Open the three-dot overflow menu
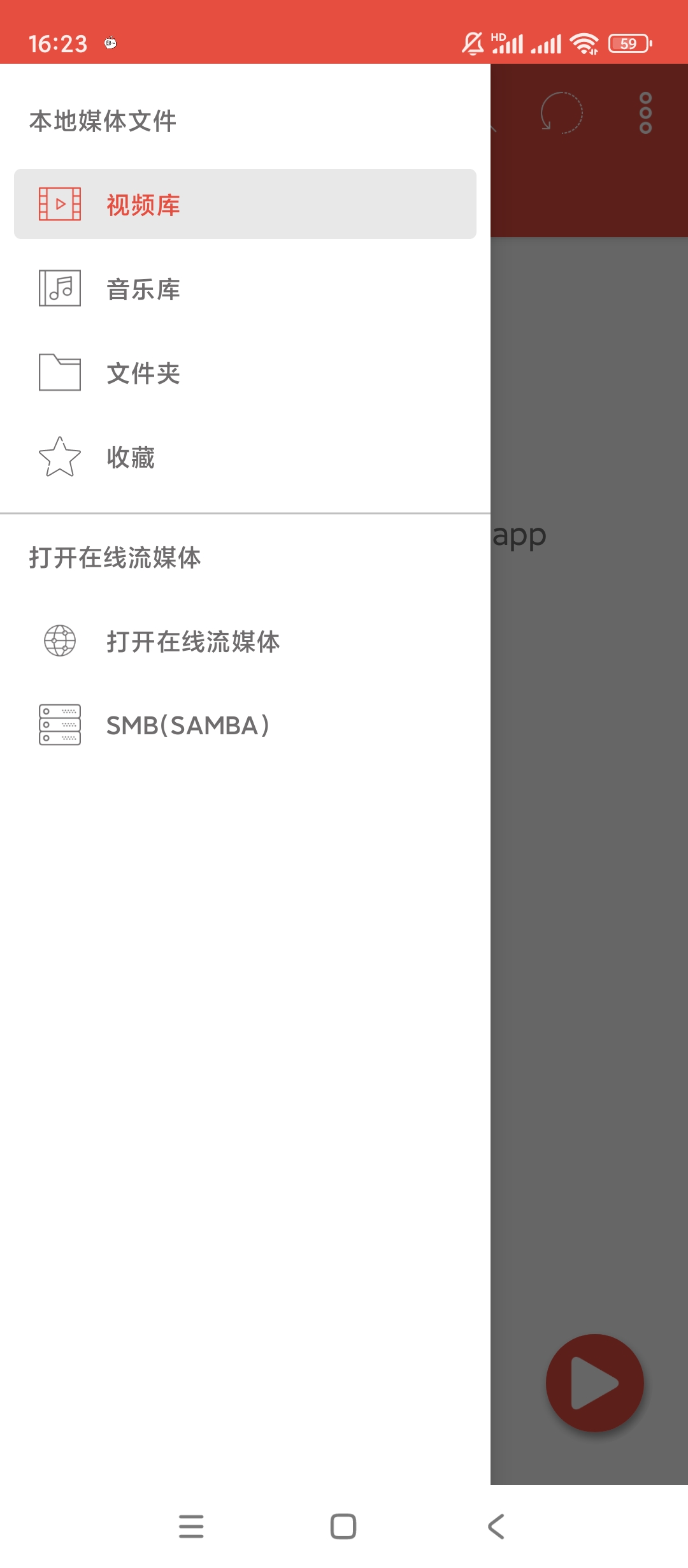 click(645, 113)
